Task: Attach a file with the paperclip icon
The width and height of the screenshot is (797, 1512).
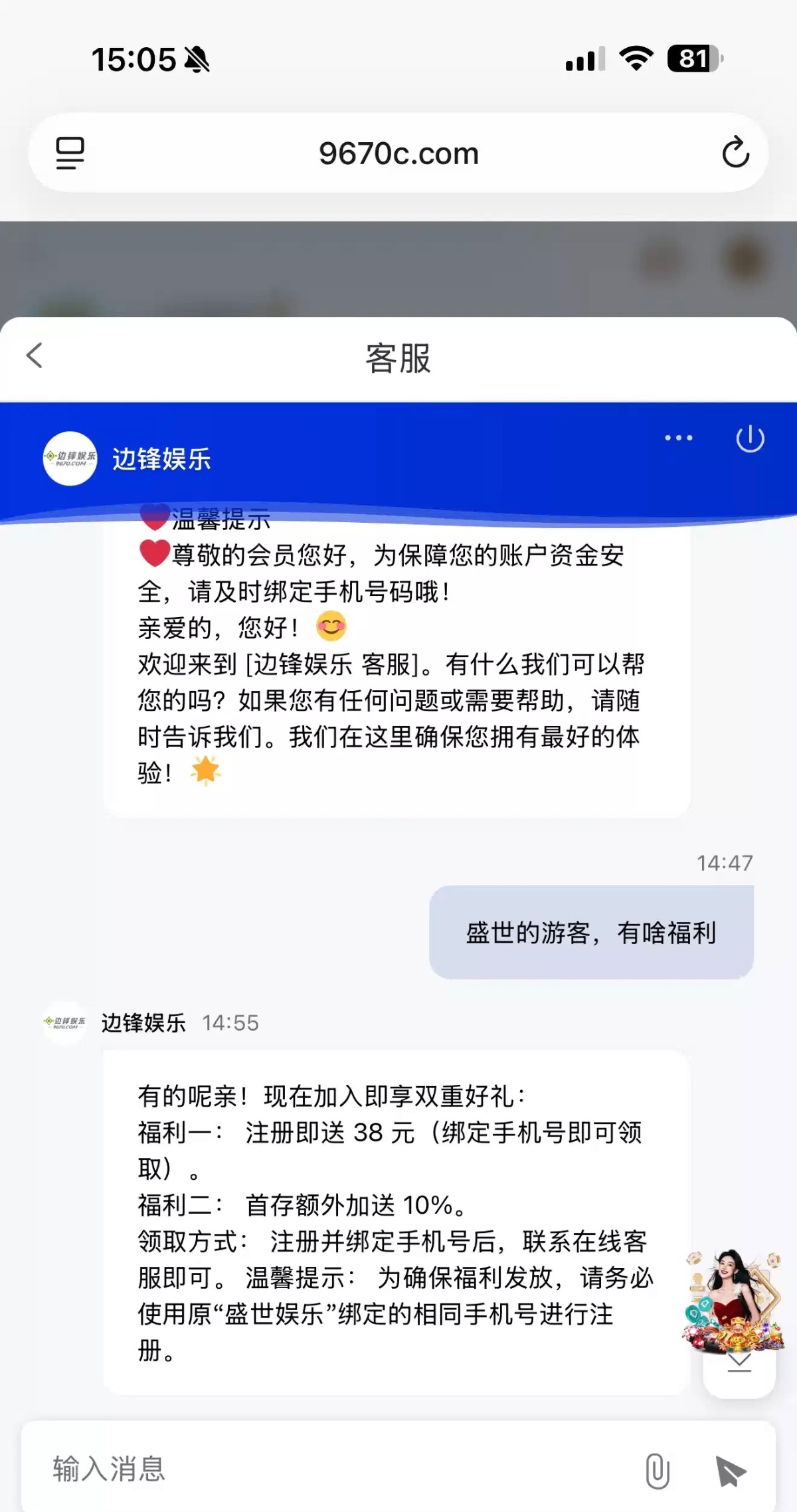Action: coord(657,1471)
